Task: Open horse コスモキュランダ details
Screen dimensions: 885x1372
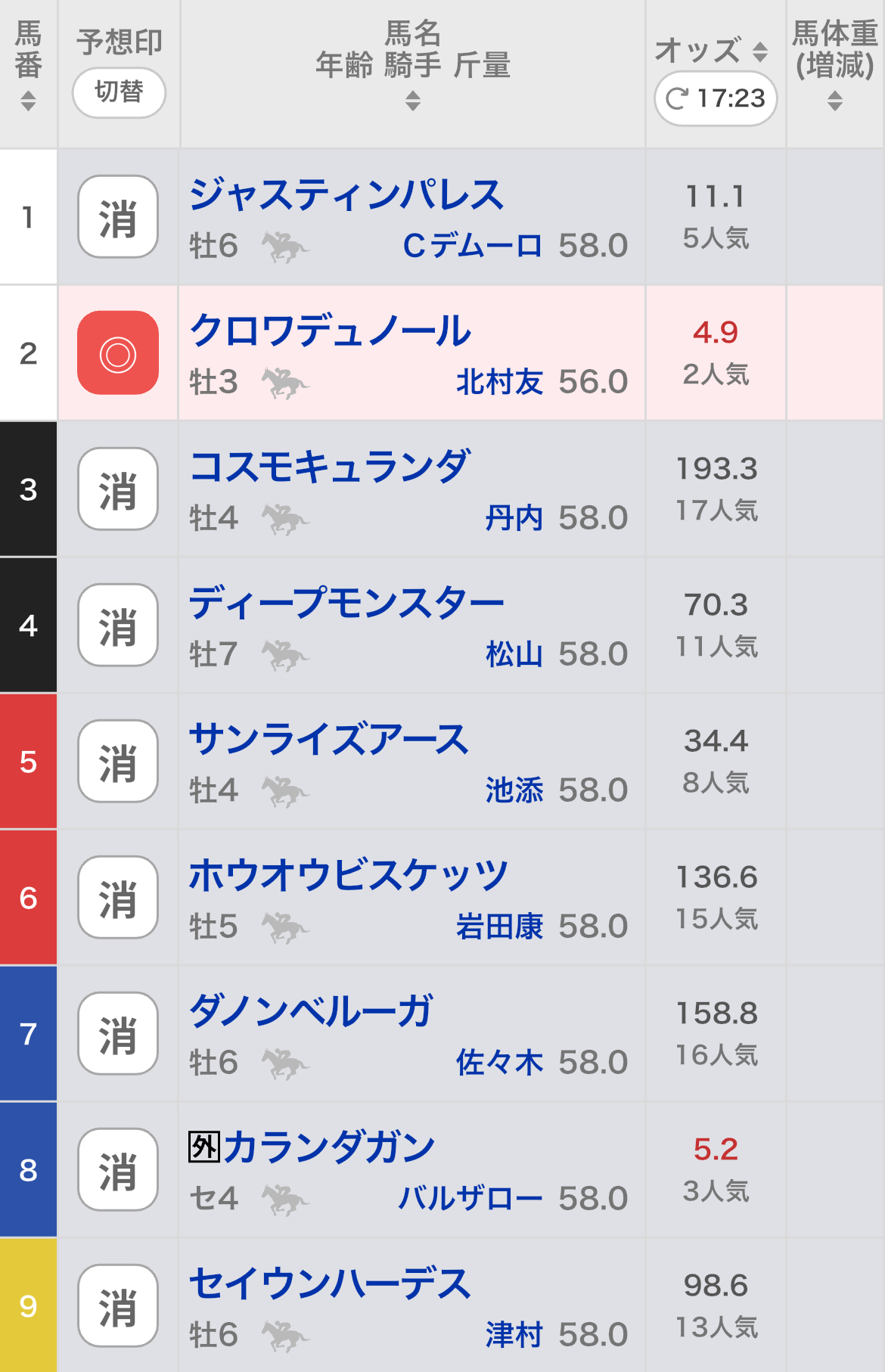Action: click(330, 467)
